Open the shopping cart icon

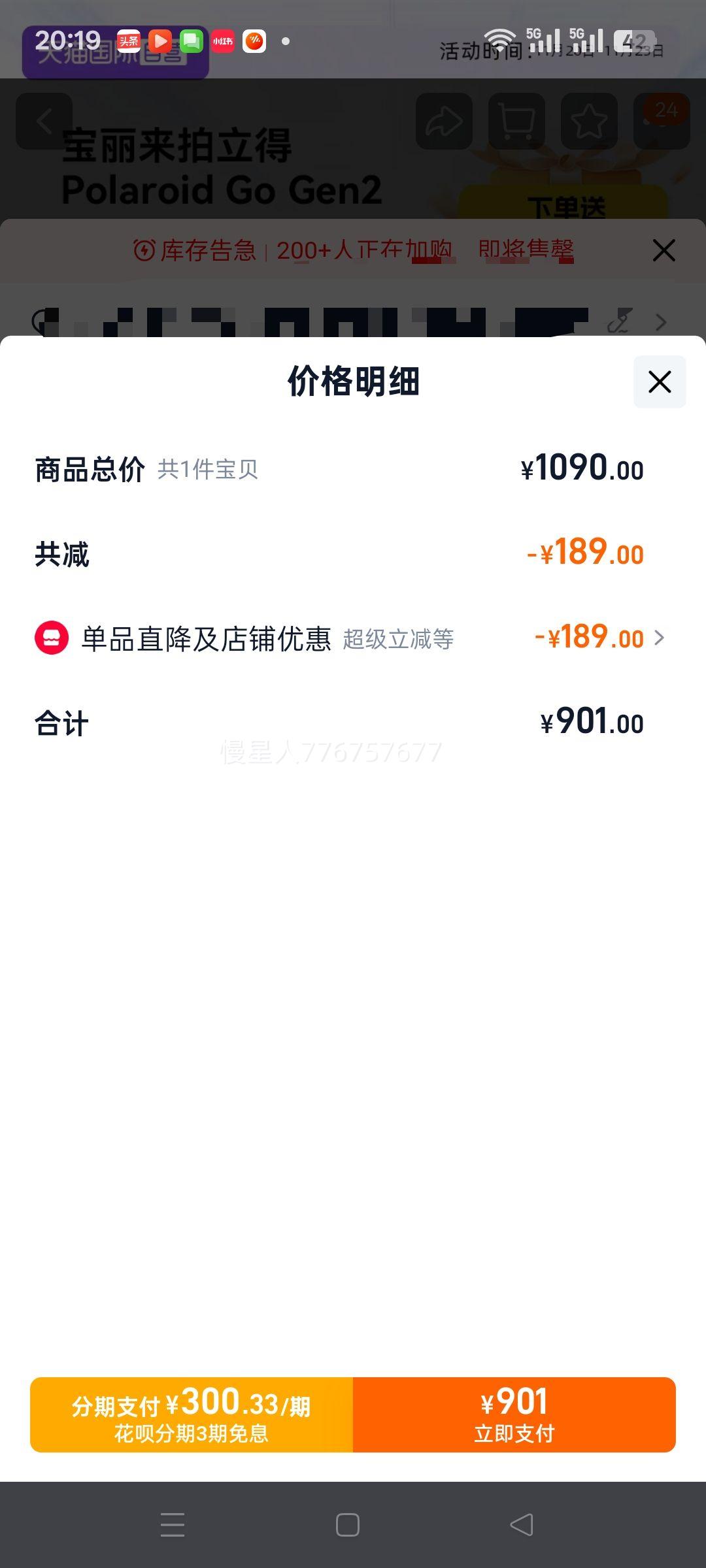tap(516, 121)
